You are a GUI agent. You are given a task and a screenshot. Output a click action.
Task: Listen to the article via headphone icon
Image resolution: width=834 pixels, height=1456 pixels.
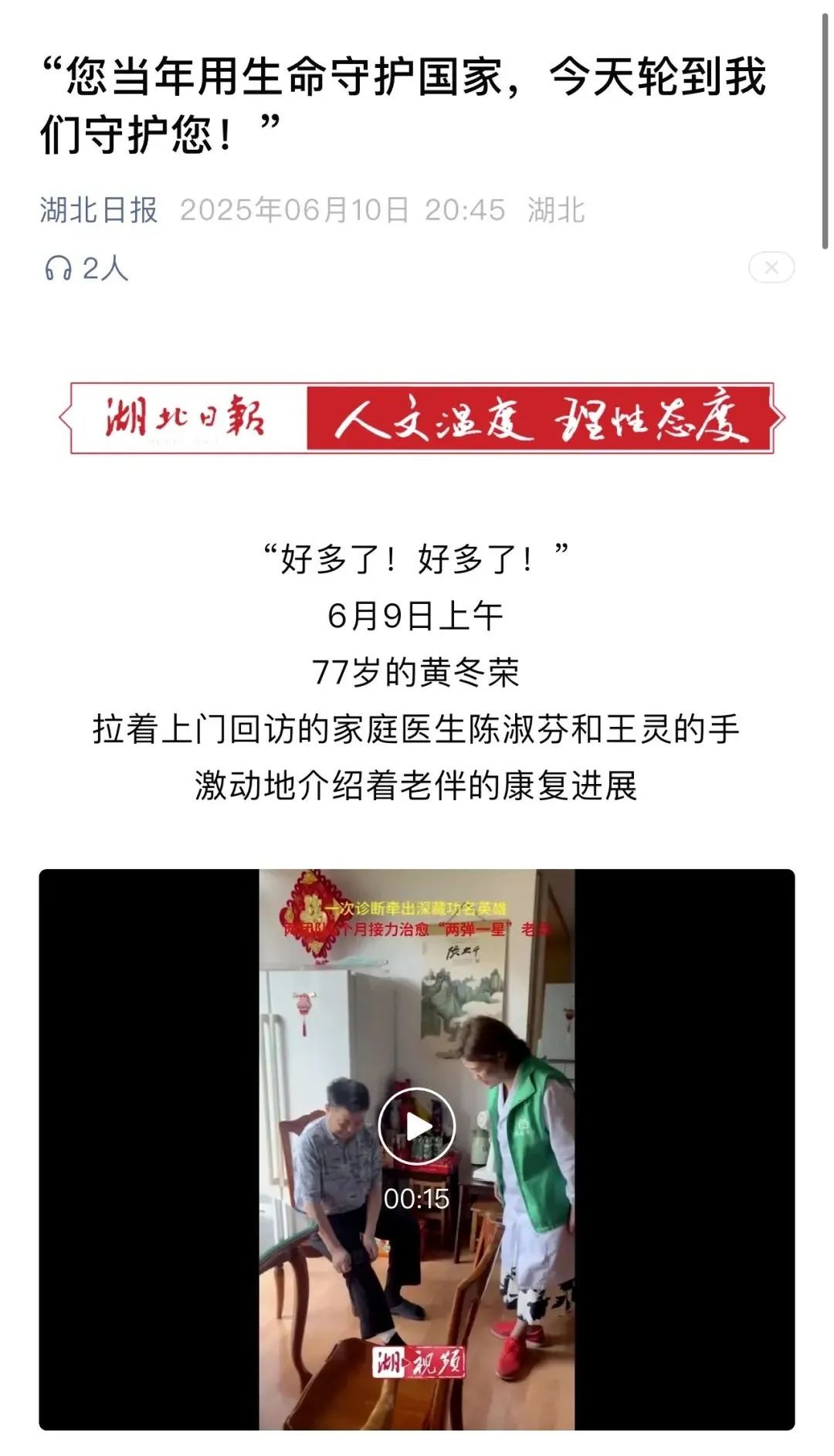coord(59,268)
